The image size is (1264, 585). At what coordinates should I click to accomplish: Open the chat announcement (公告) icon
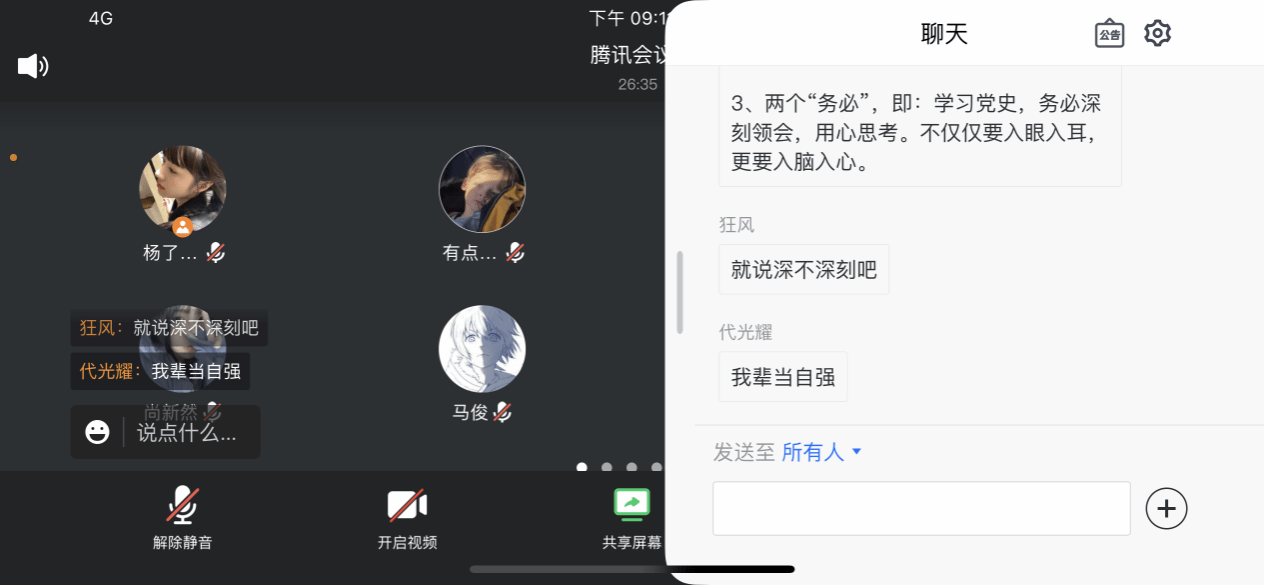click(x=1109, y=33)
